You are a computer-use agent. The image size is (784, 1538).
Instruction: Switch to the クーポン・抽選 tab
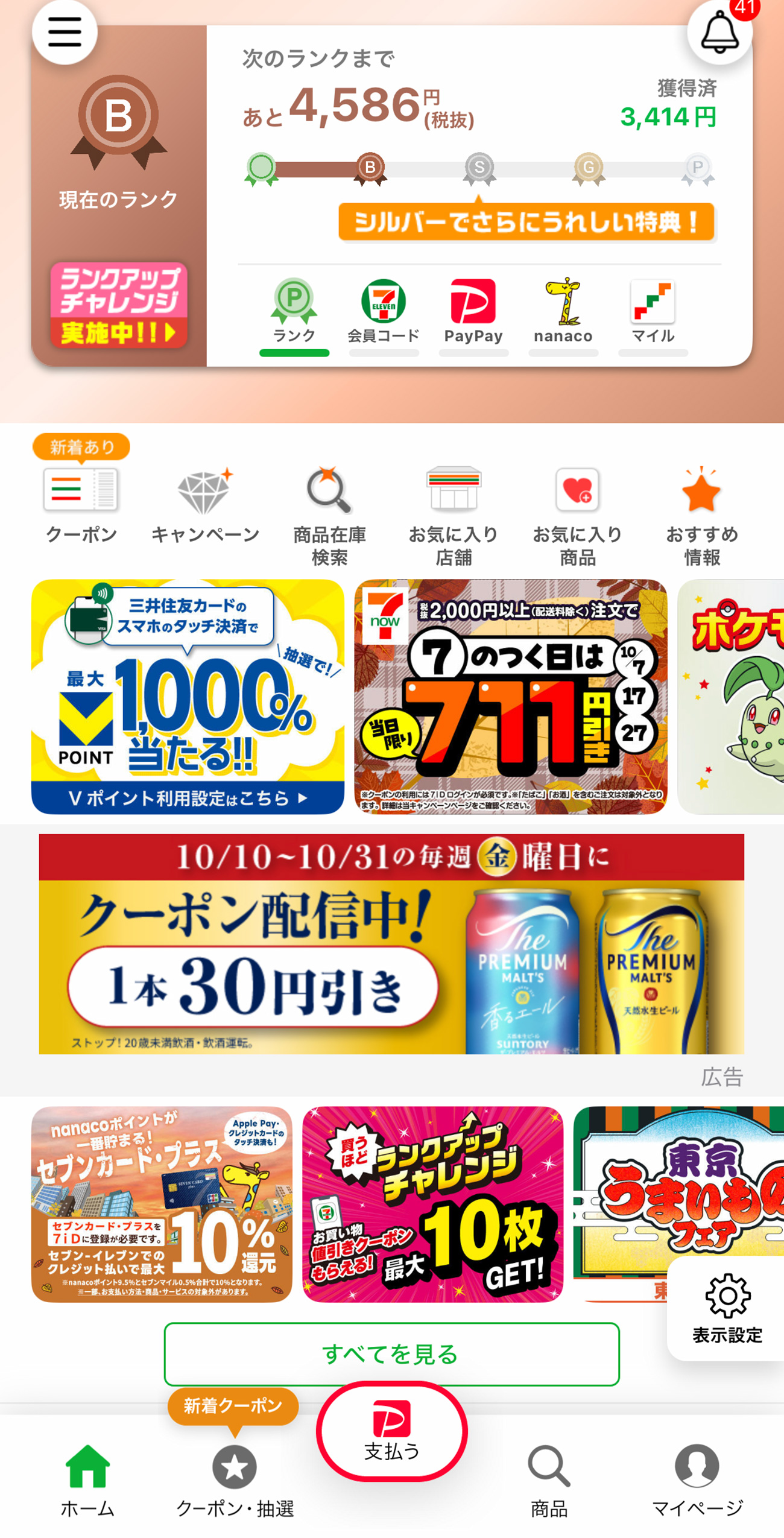pyautogui.click(x=235, y=1481)
